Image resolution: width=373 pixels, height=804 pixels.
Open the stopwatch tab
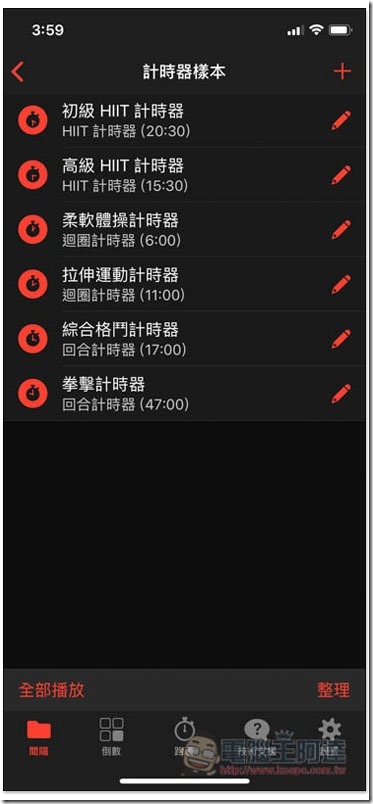pyautogui.click(x=184, y=738)
